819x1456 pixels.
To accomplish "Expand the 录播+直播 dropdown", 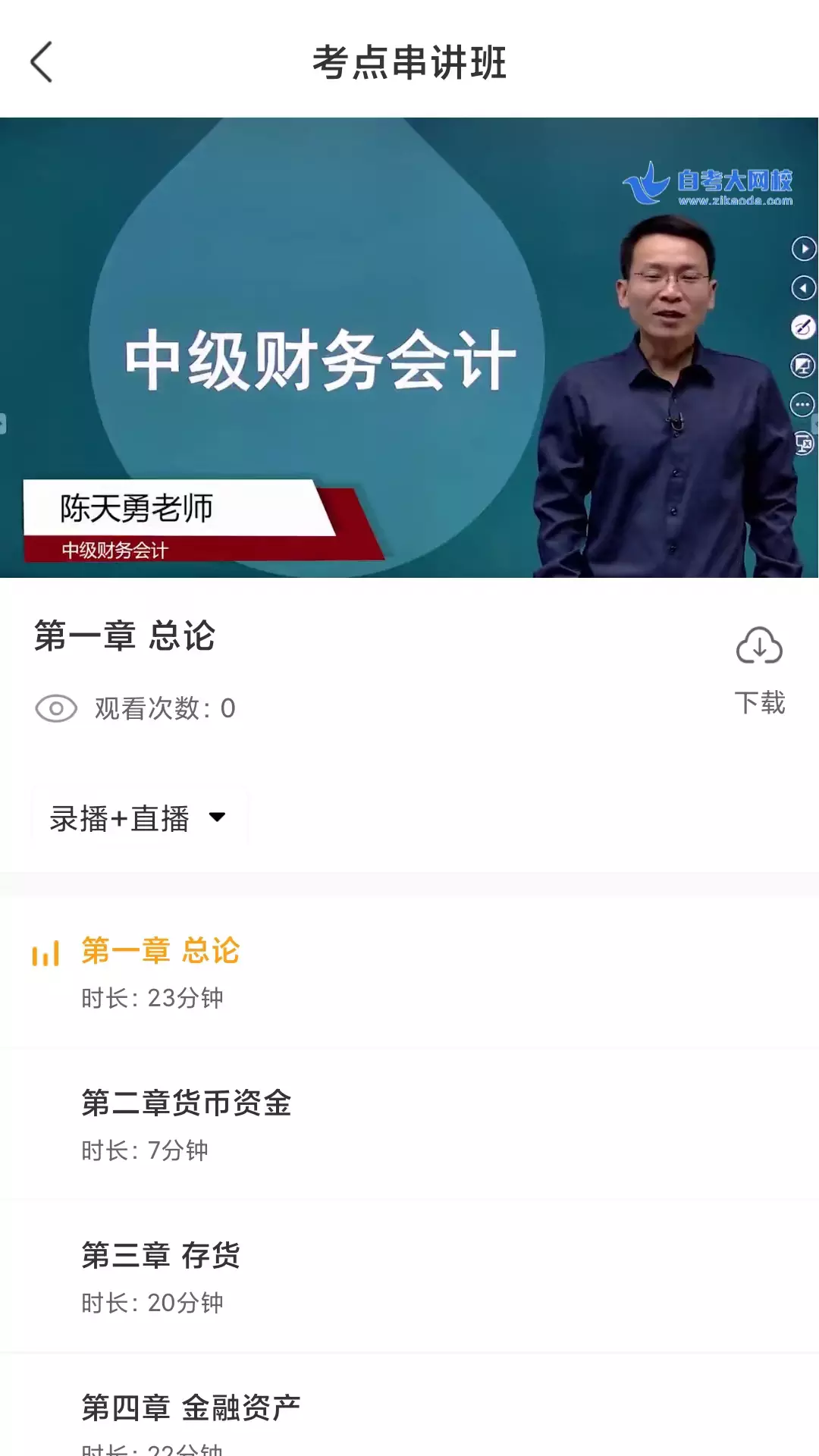I will click(140, 818).
